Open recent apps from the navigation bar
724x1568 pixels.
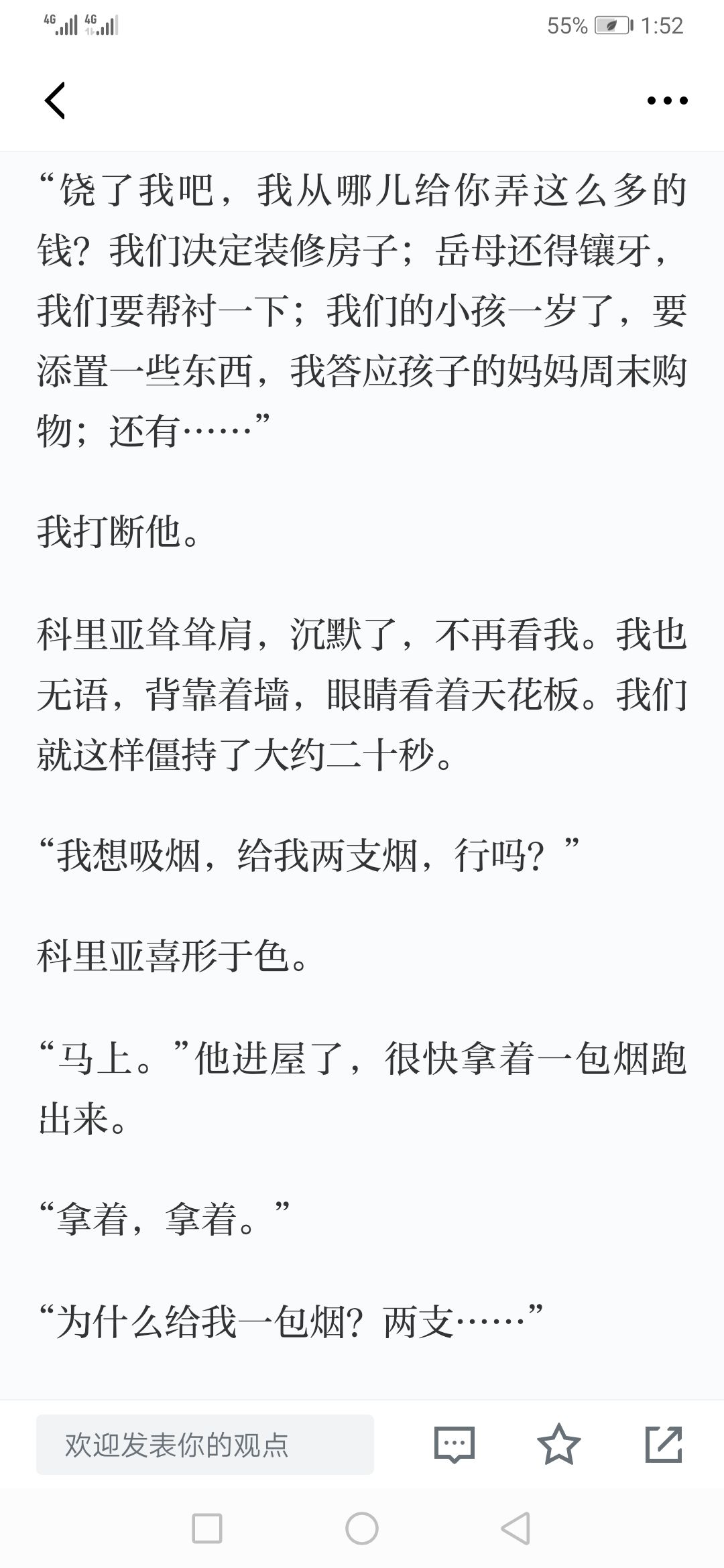coord(207,1528)
